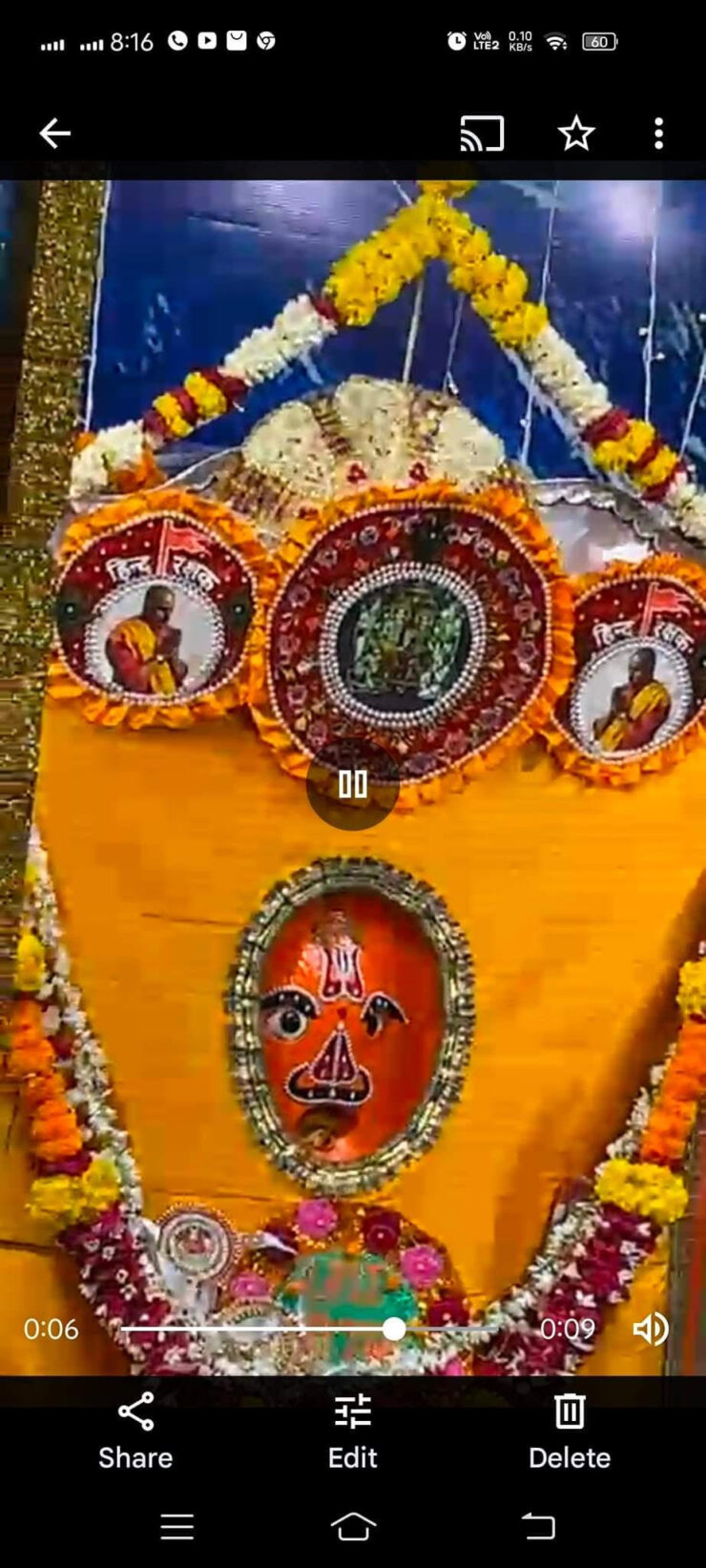Cast the video to another screen
Viewport: 706px width, 1568px height.
click(482, 134)
